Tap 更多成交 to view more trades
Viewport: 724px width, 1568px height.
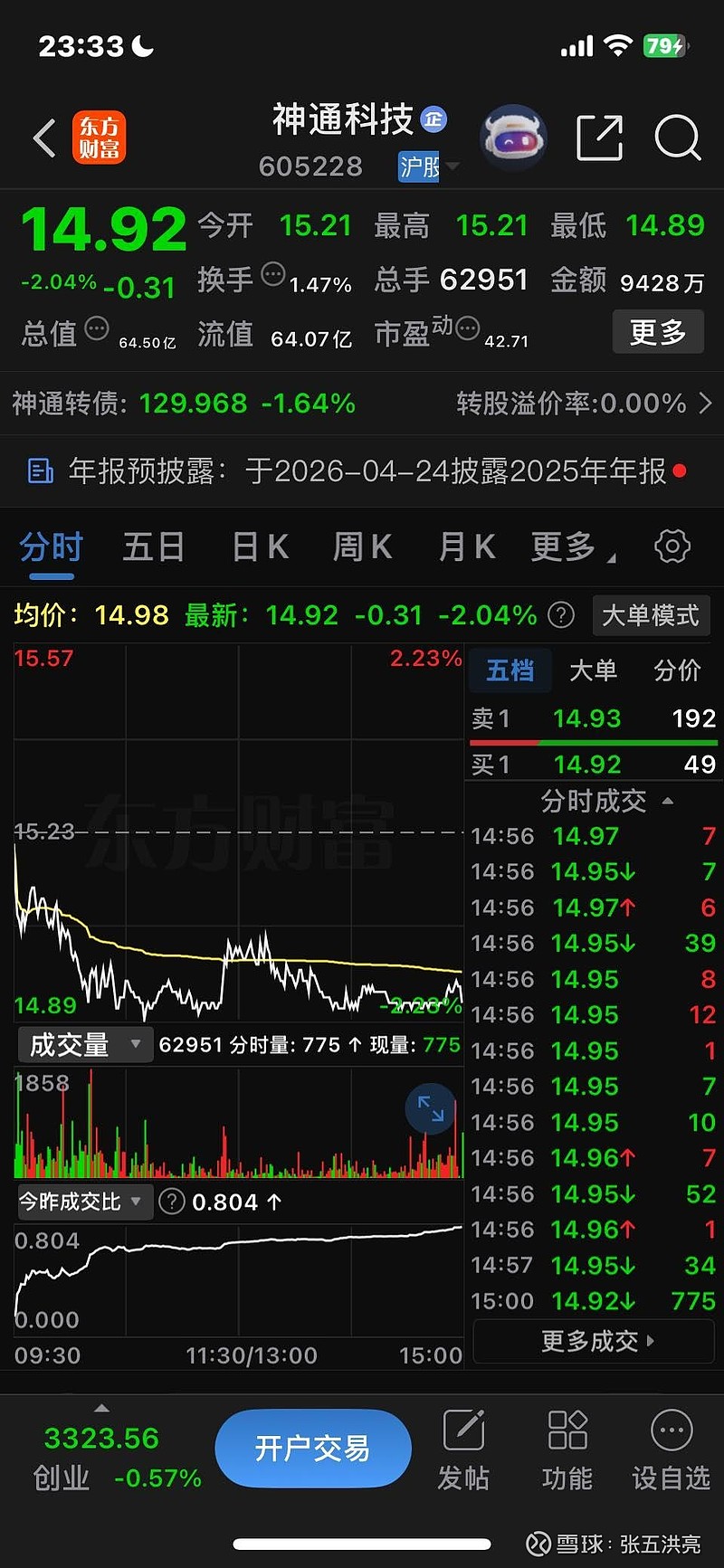[x=593, y=1341]
